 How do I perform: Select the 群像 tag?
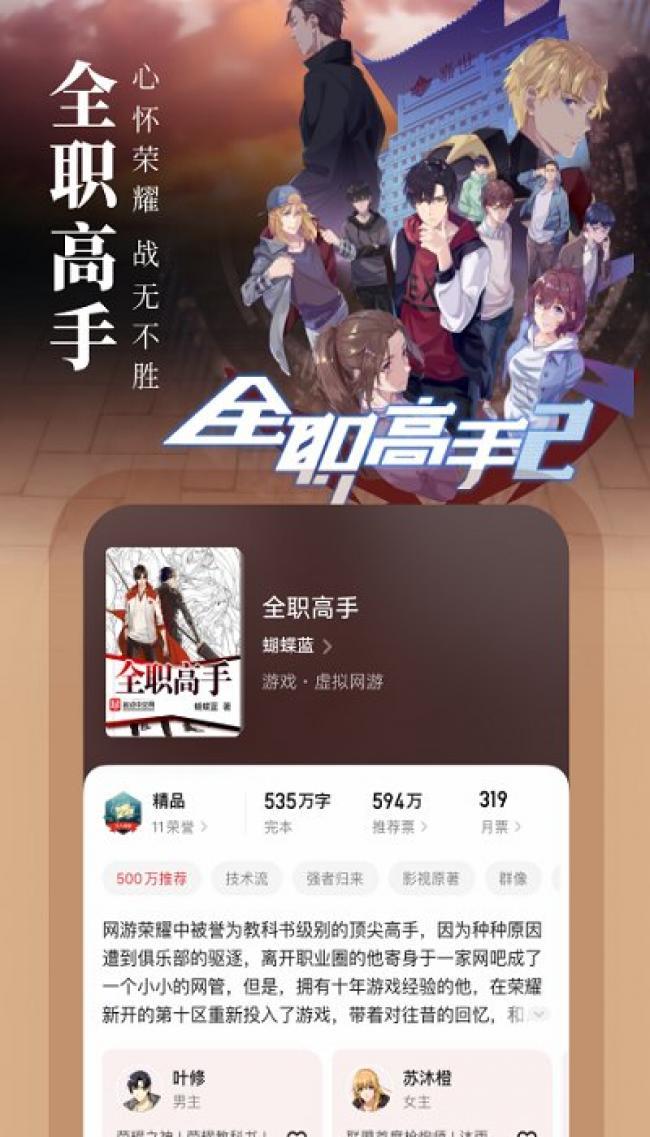[513, 879]
